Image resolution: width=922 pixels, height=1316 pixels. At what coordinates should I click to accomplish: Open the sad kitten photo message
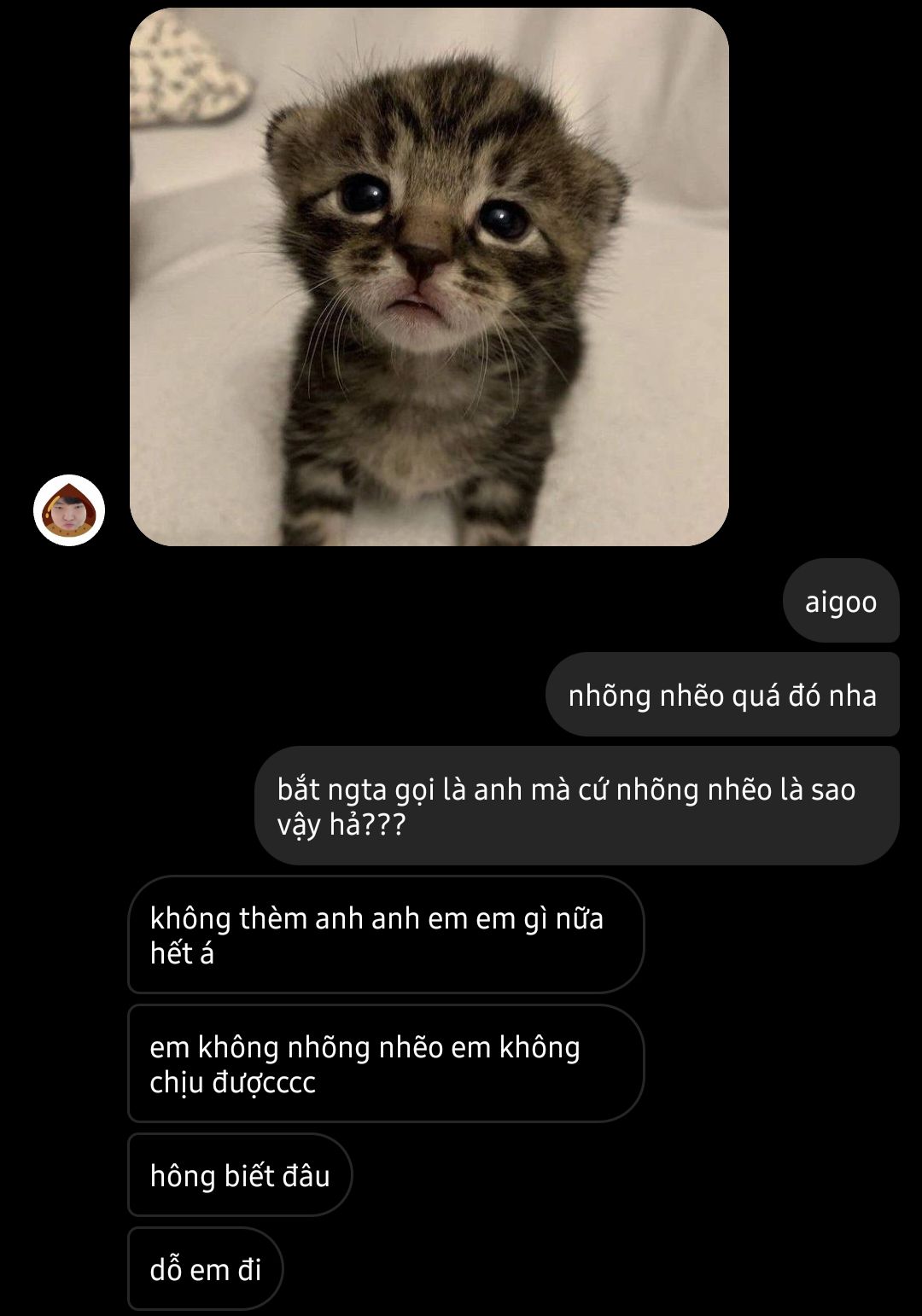pos(429,277)
